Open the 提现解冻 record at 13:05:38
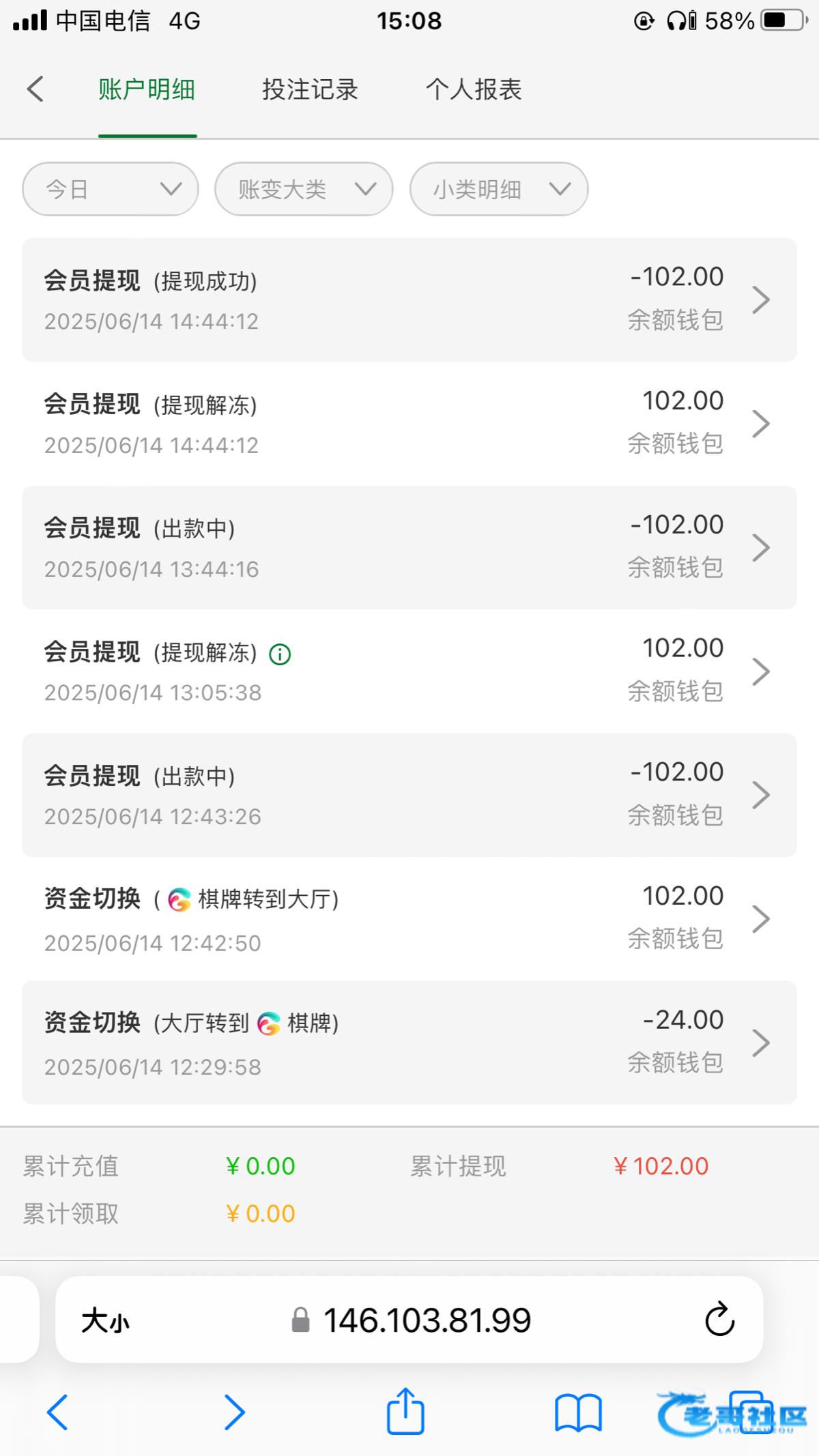819x1456 pixels. [x=409, y=671]
